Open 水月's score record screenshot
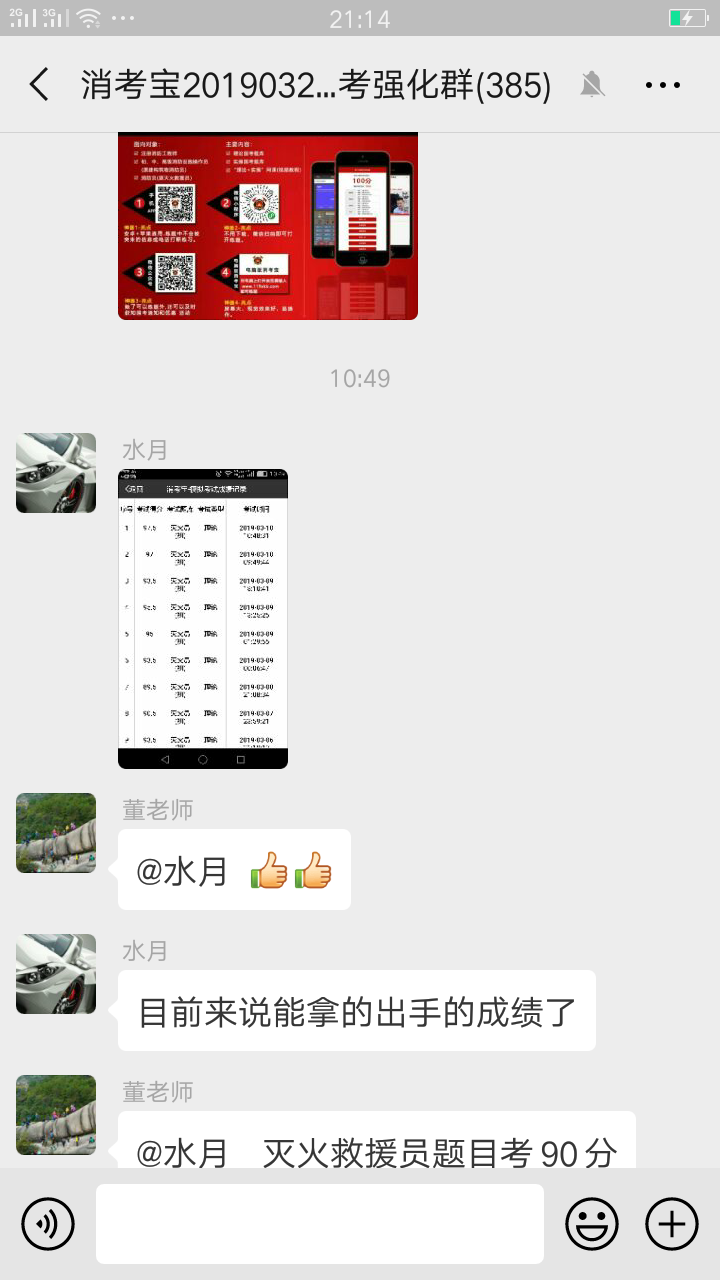Screen dimensions: 720x1280 [x=203, y=619]
